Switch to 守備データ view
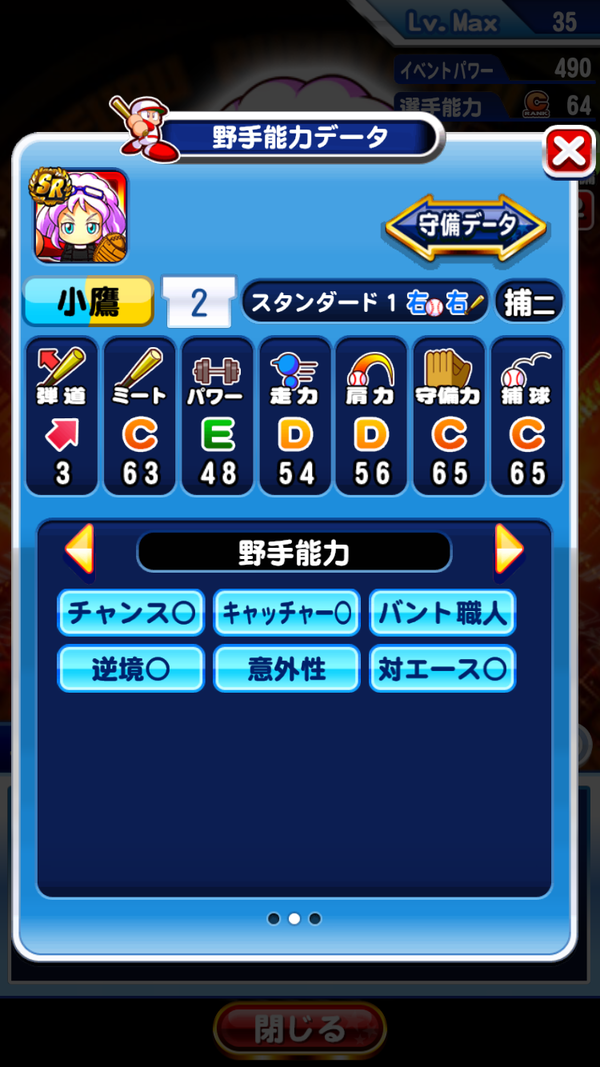This screenshot has height=1067, width=600. pyautogui.click(x=465, y=226)
